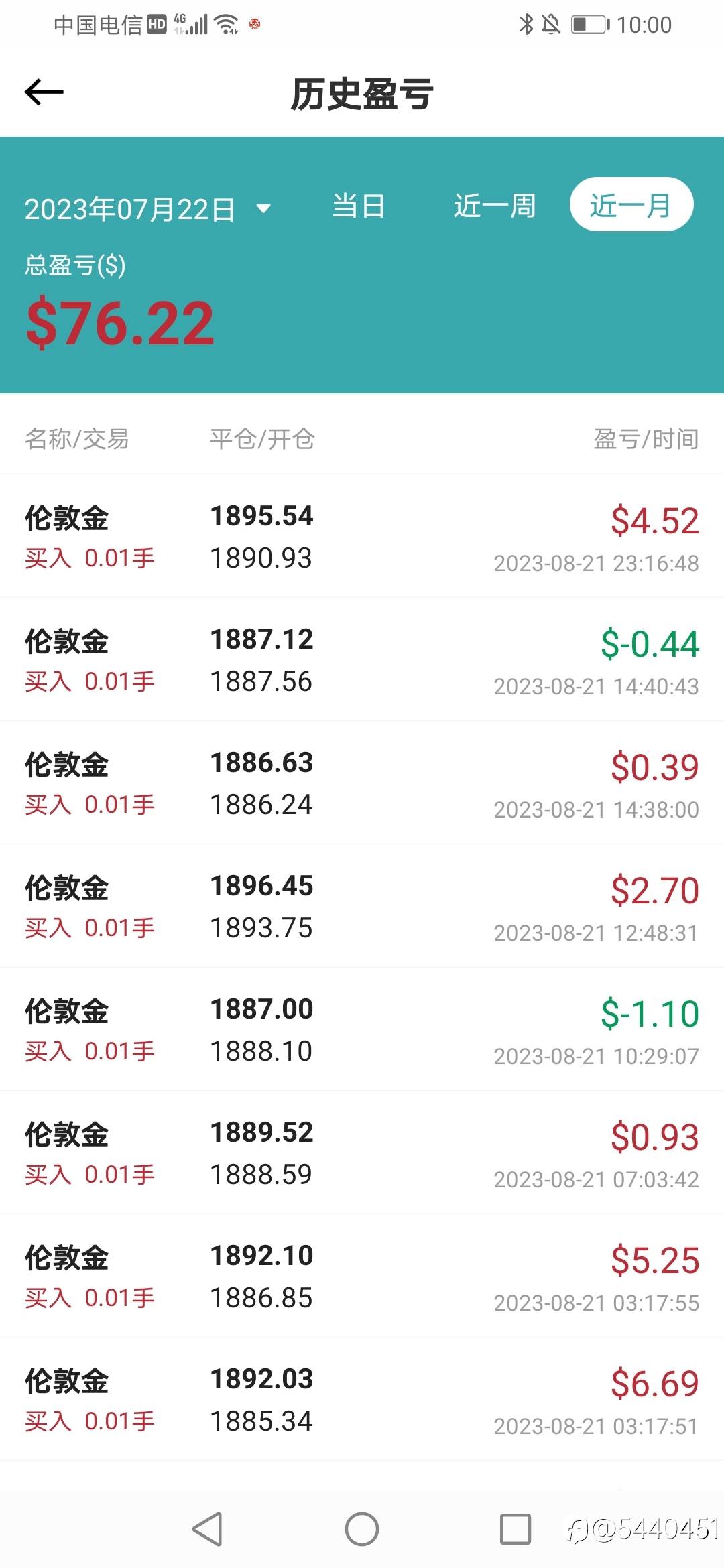Image resolution: width=724 pixels, height=1568 pixels.
Task: Open the trade closed at 1889.52
Action: point(362,1153)
